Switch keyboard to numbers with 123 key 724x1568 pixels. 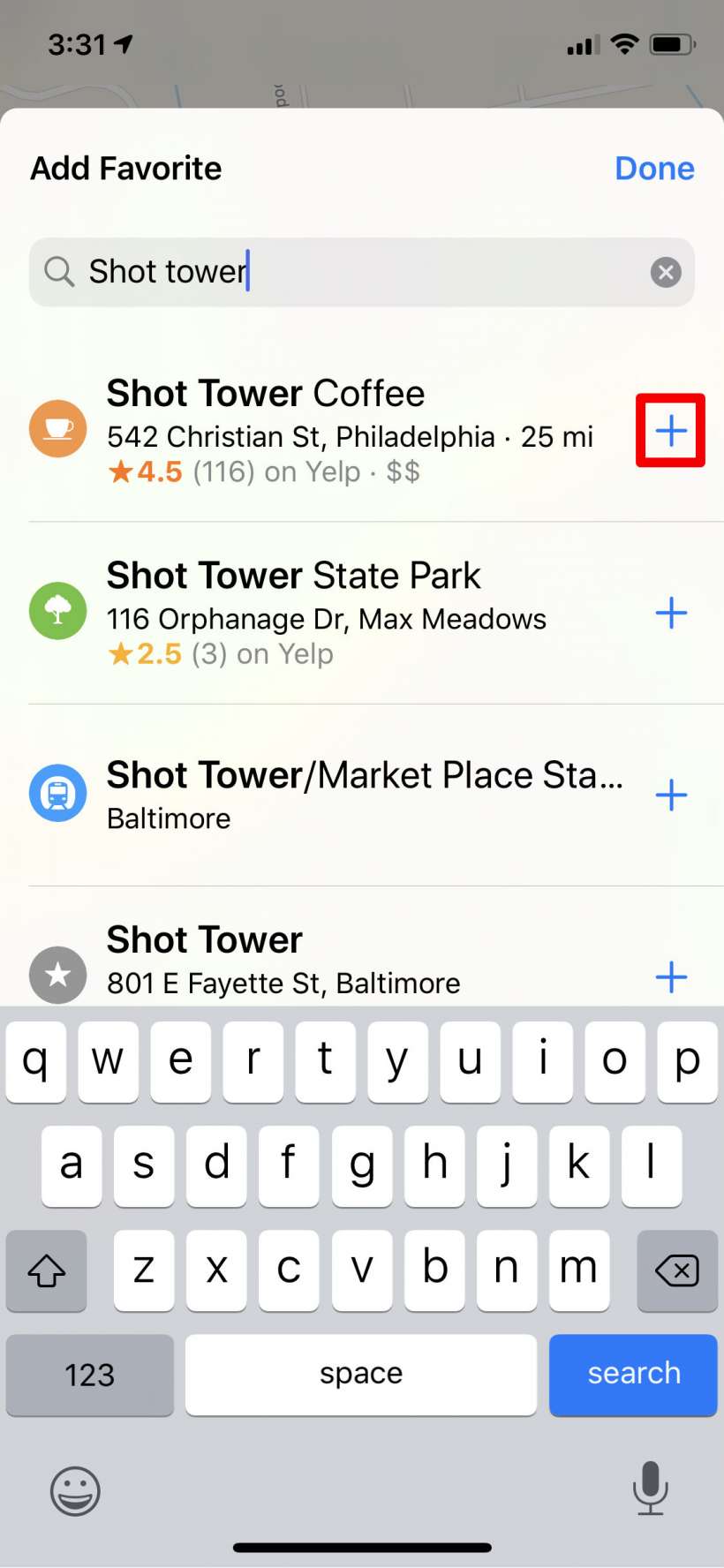90,1375
